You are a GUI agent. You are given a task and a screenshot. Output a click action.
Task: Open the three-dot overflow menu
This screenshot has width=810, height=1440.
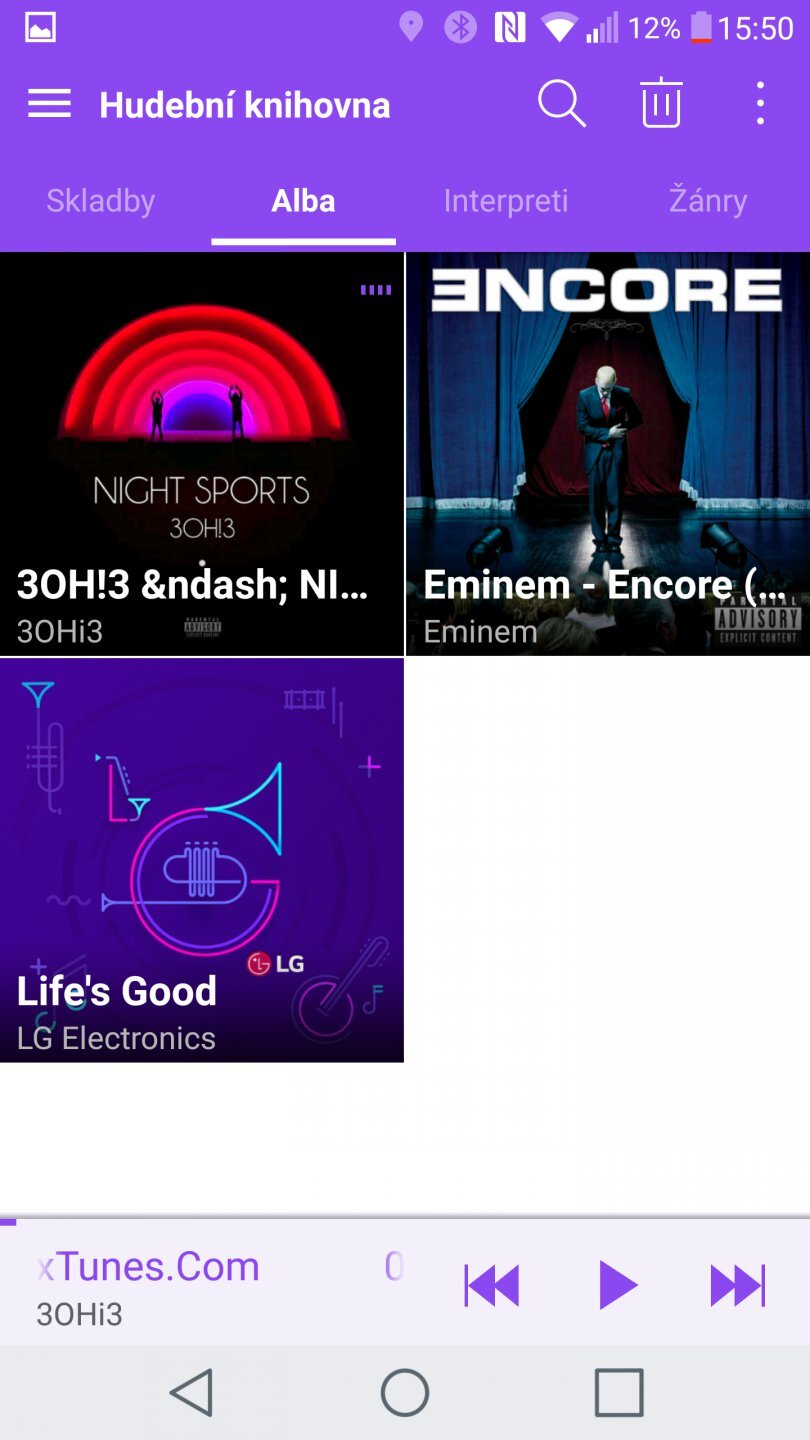[x=760, y=104]
